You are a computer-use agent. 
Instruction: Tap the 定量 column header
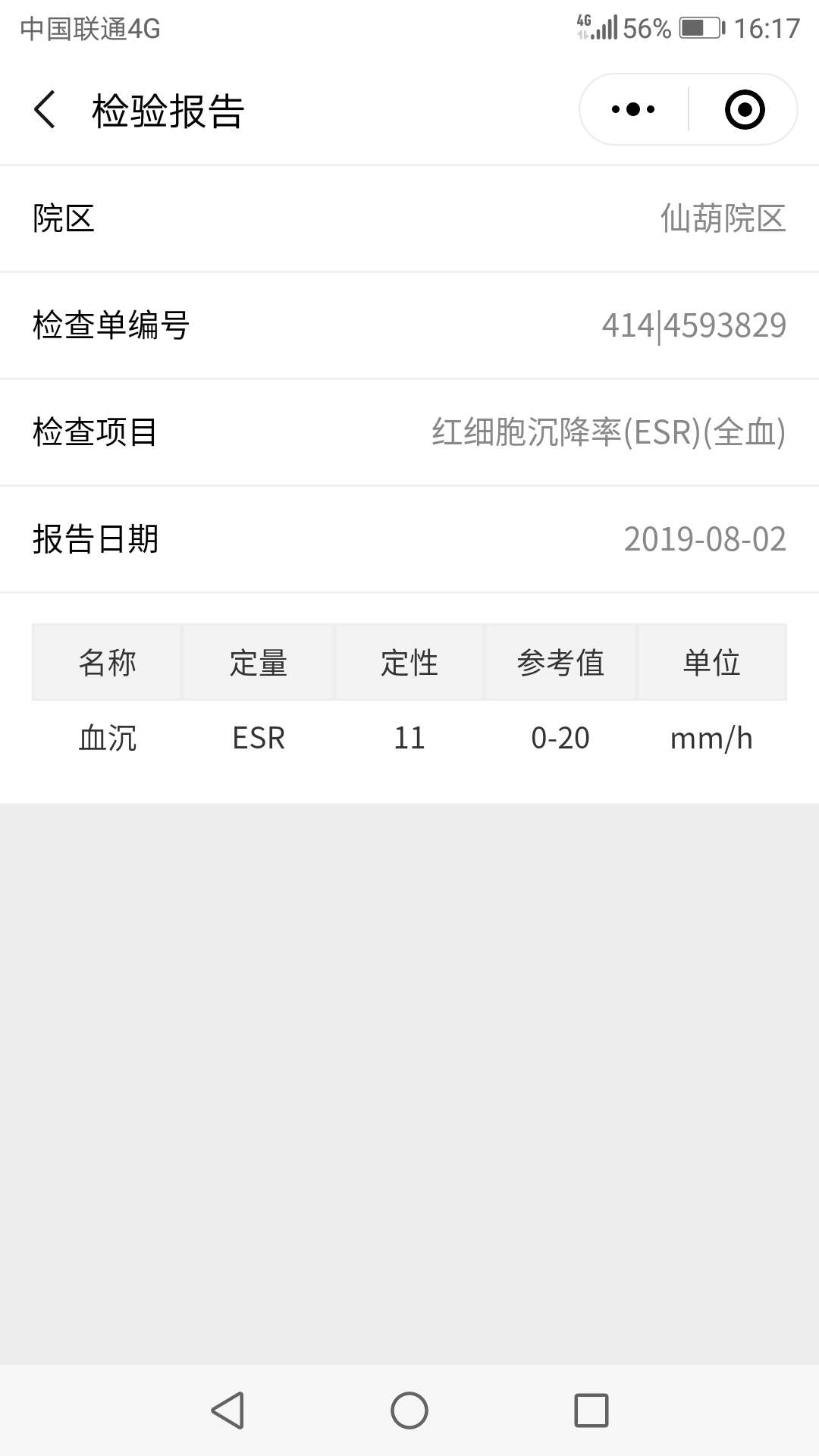(258, 661)
